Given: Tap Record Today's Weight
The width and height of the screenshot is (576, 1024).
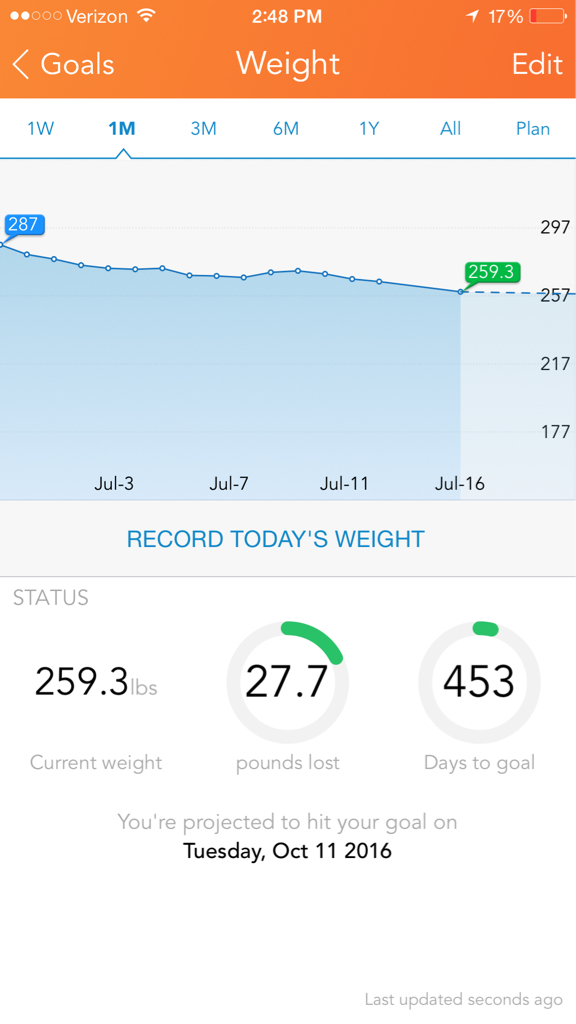Looking at the screenshot, I should 276,539.
